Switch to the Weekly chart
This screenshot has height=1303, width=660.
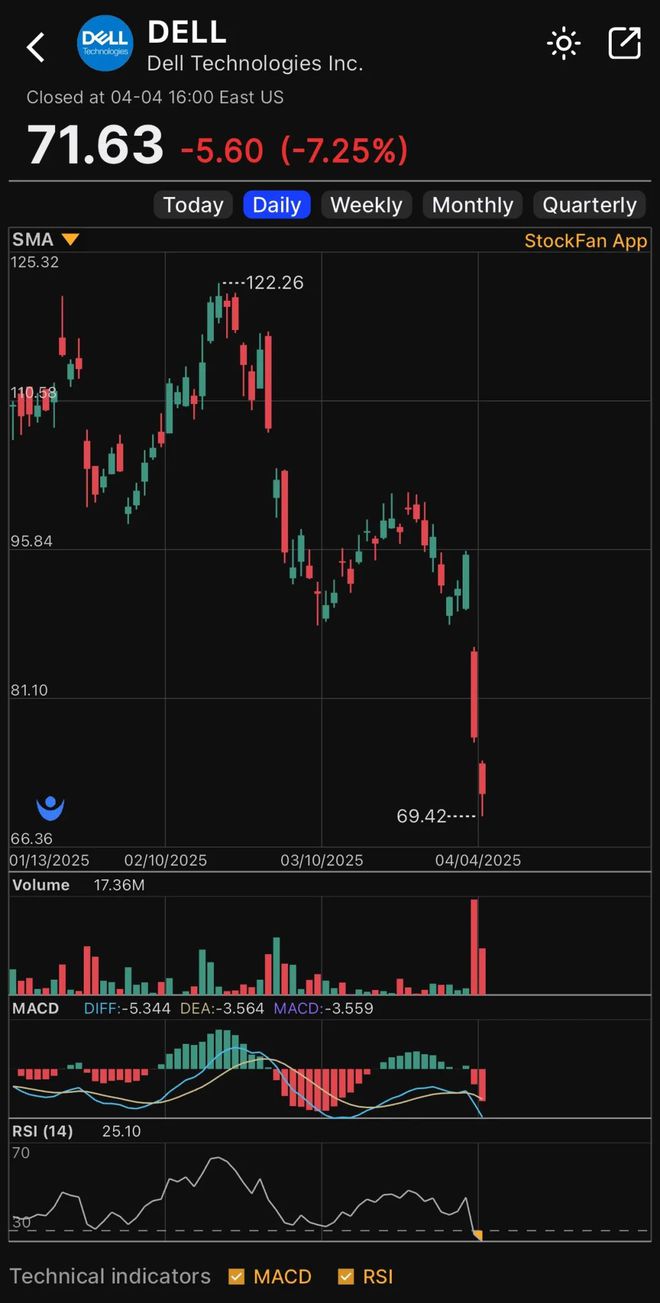[366, 205]
